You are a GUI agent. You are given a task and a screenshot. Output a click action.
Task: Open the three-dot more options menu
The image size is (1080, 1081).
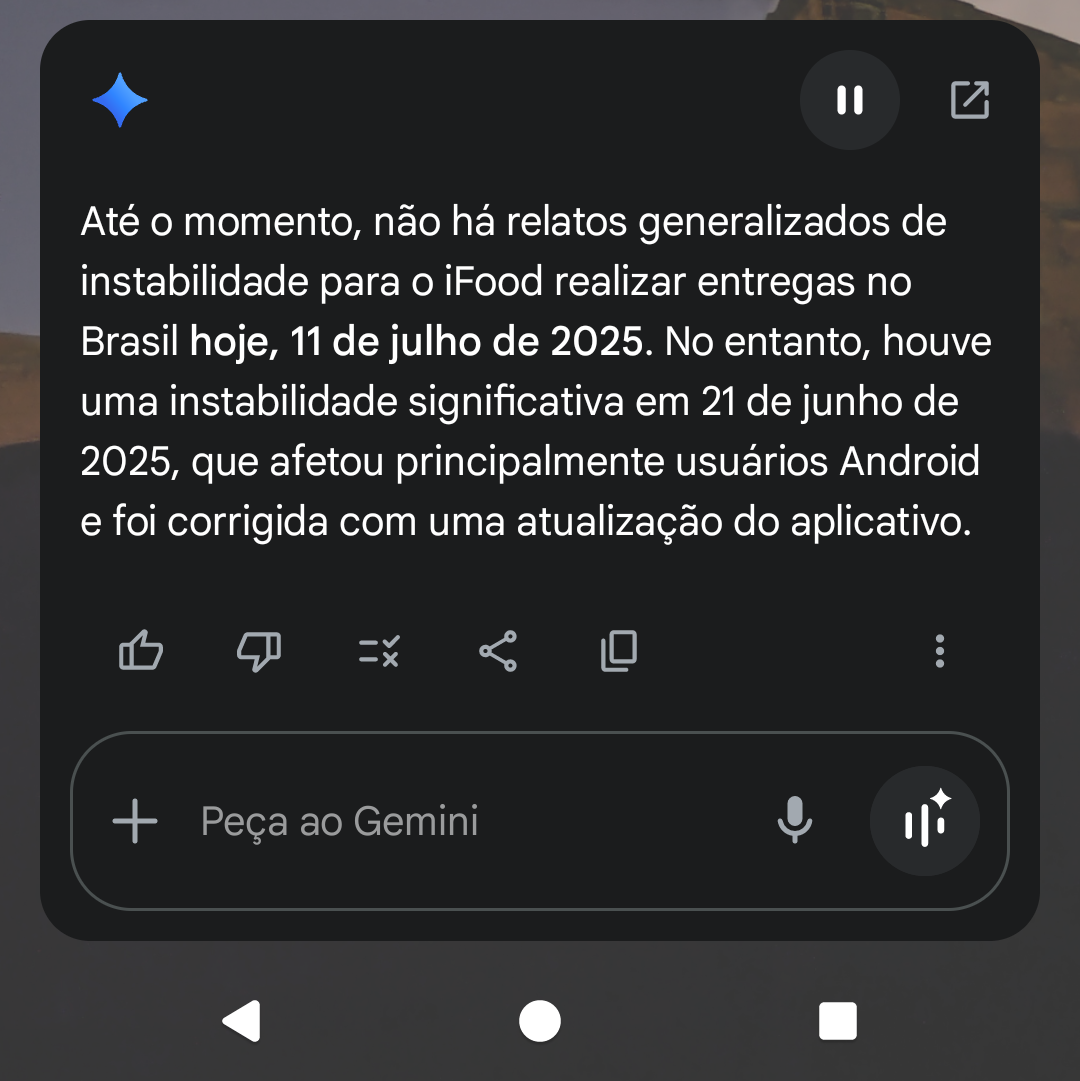click(939, 652)
